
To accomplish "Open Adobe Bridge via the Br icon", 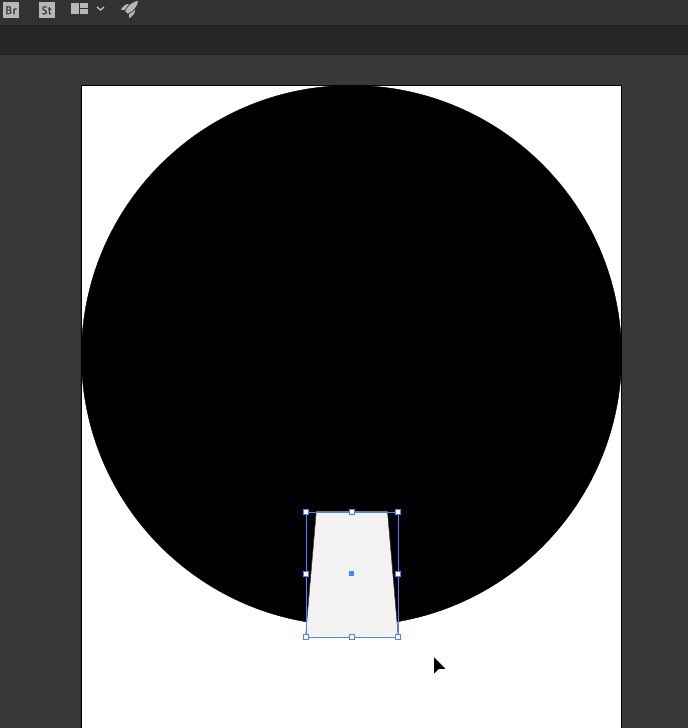I will [11, 10].
